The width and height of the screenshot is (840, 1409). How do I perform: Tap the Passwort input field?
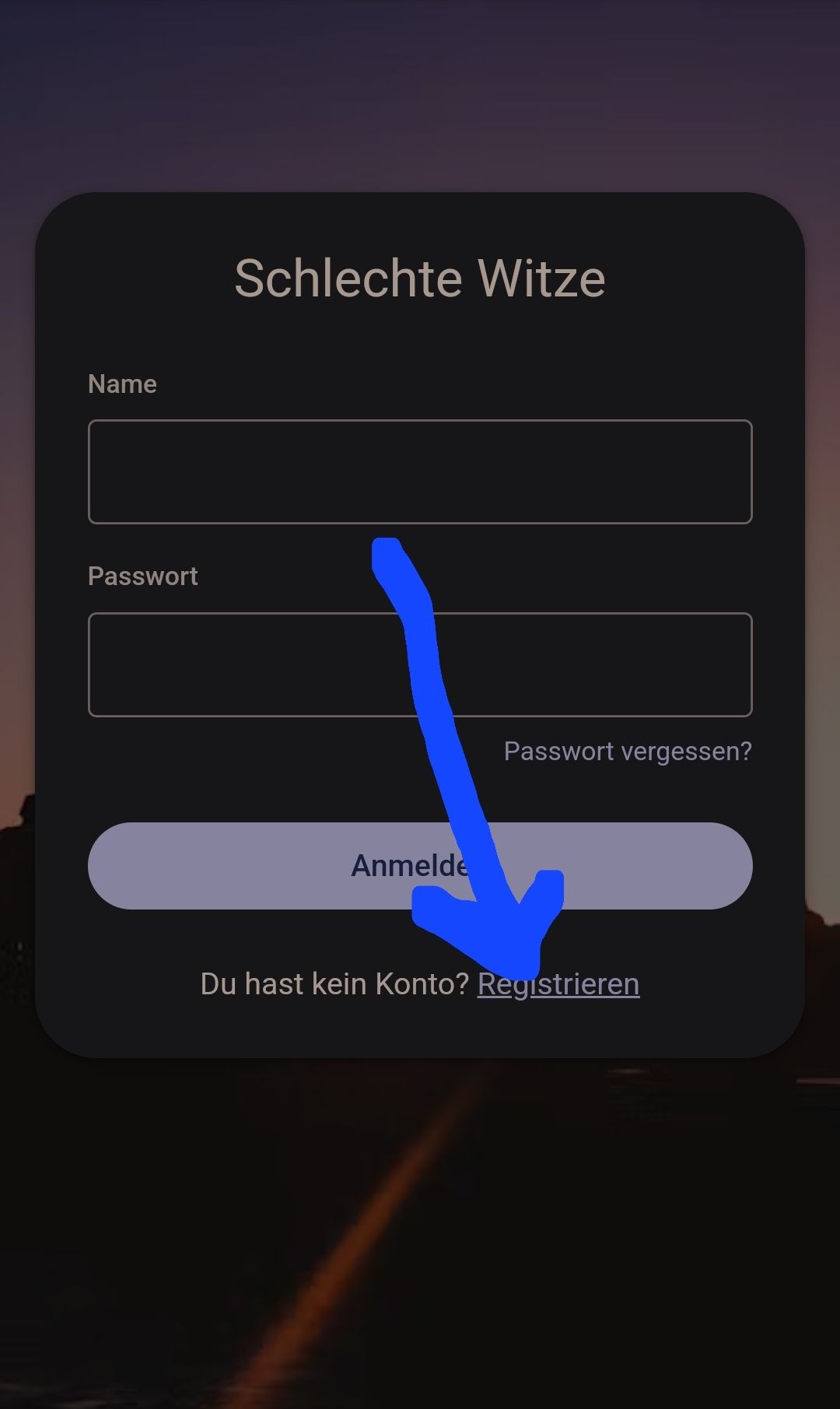click(x=233, y=664)
